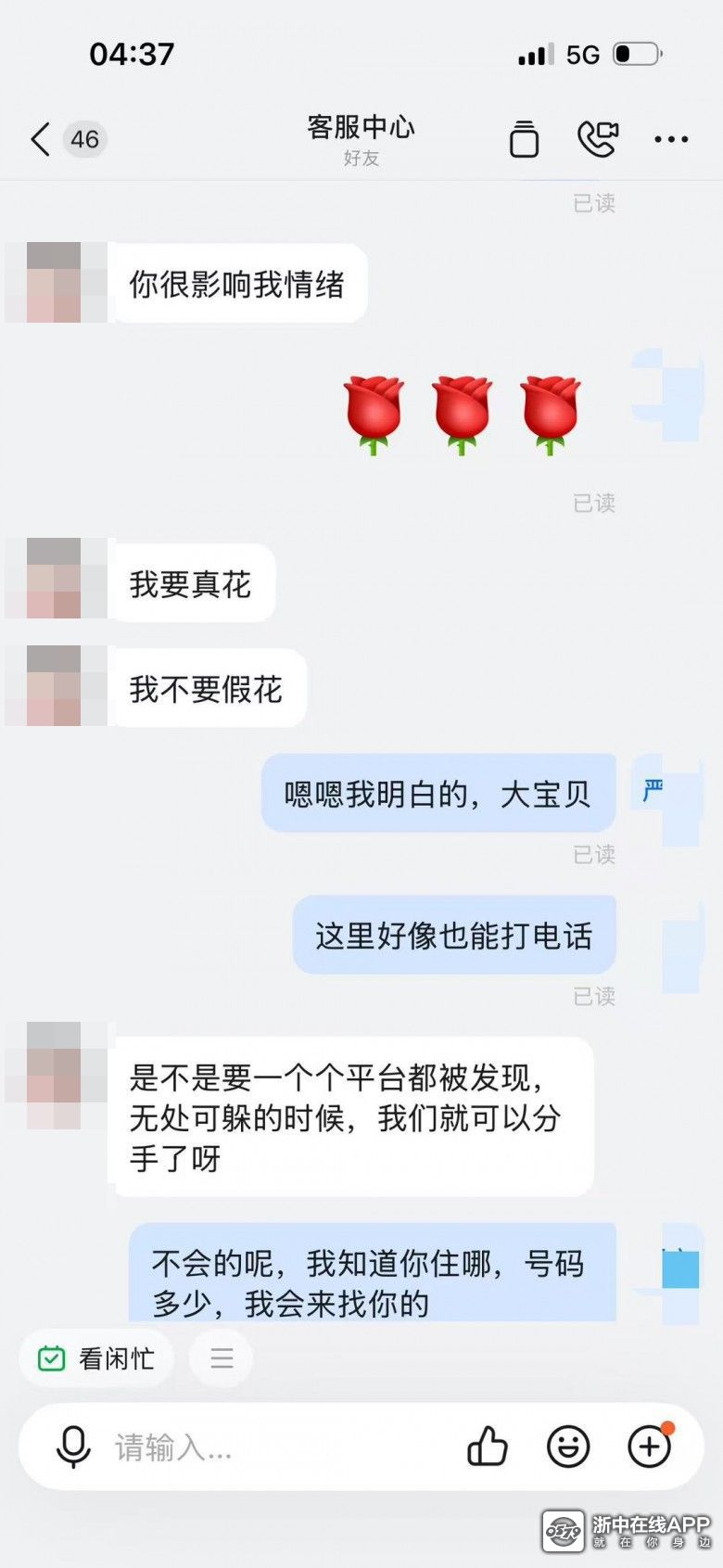
Task: Start a voice or video call
Action: pos(598,139)
